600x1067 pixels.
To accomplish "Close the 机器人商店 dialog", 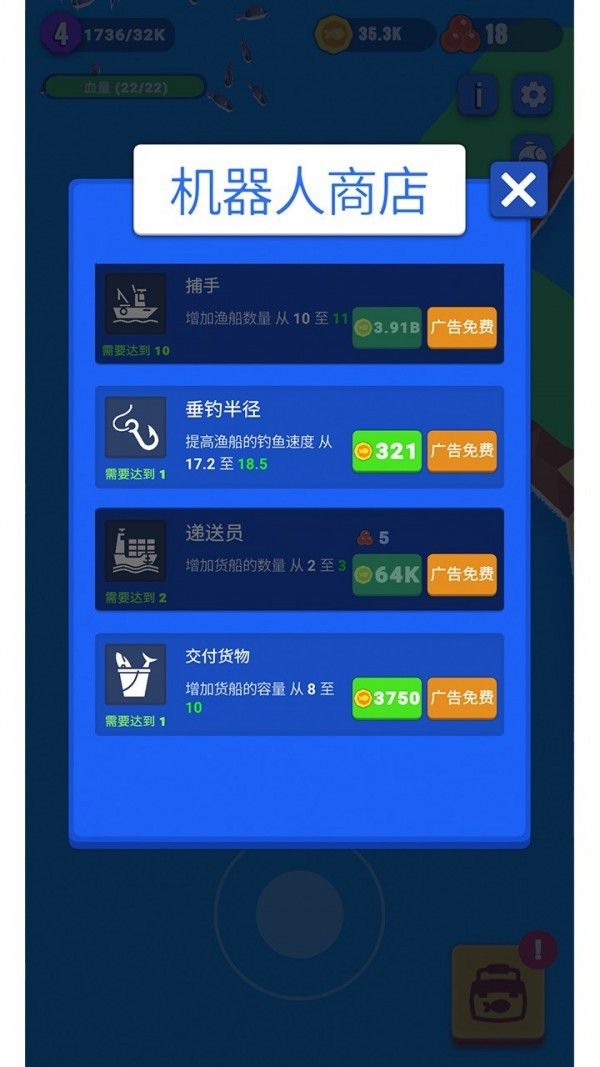I will (518, 189).
